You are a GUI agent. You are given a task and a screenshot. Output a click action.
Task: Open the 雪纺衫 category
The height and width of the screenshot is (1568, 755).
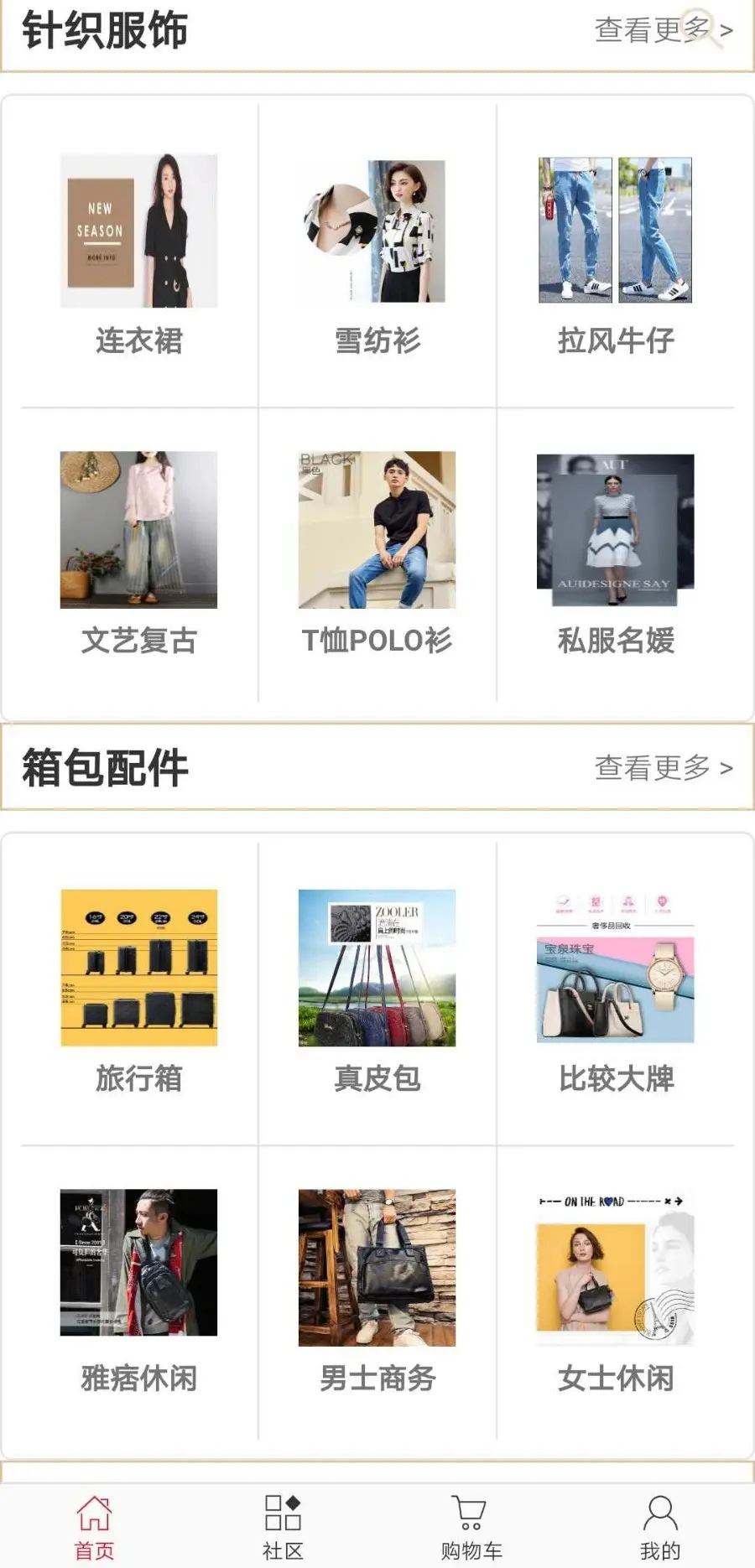pos(377,252)
